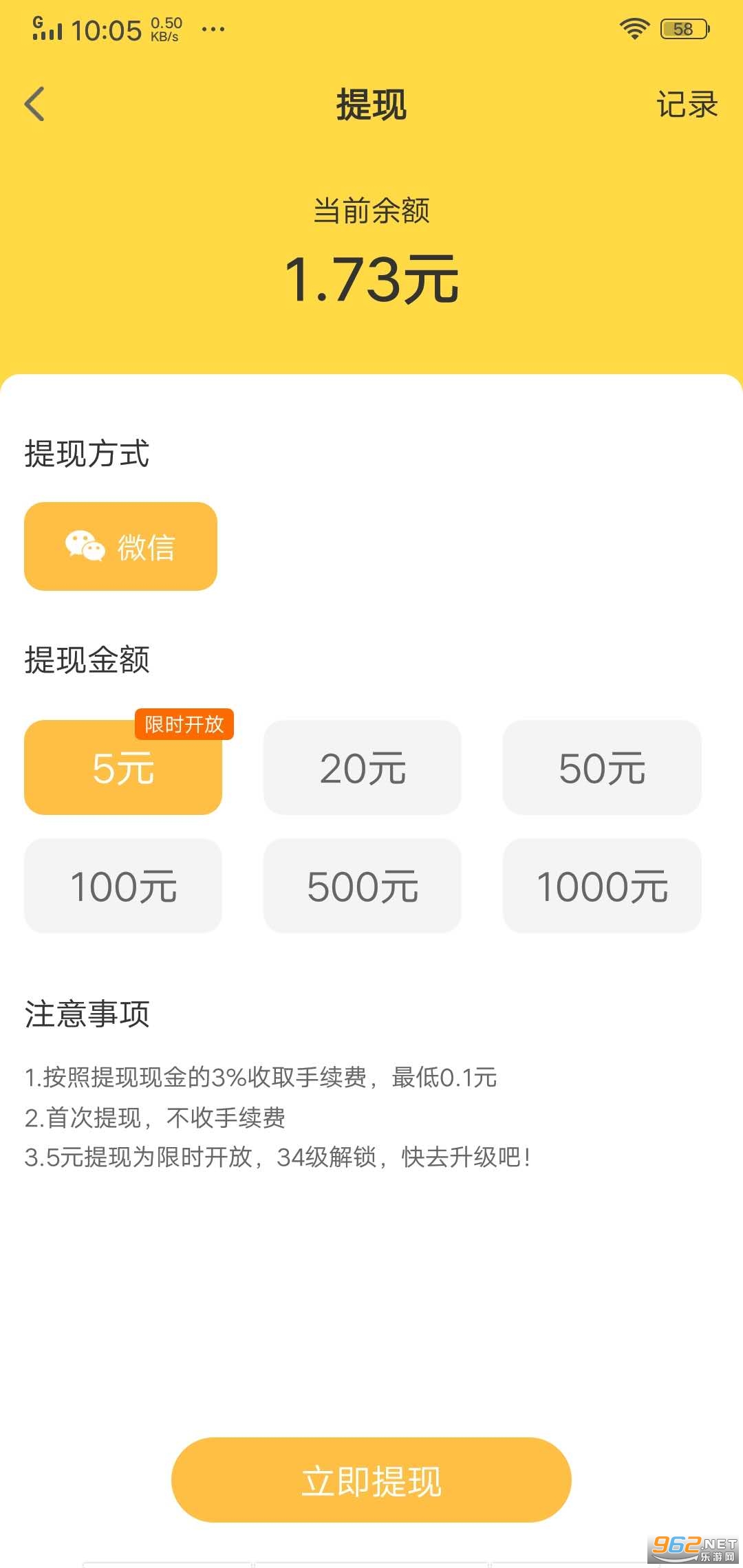This screenshot has width=743, height=1568.
Task: Open the 记录 withdrawal records
Action: click(x=687, y=105)
